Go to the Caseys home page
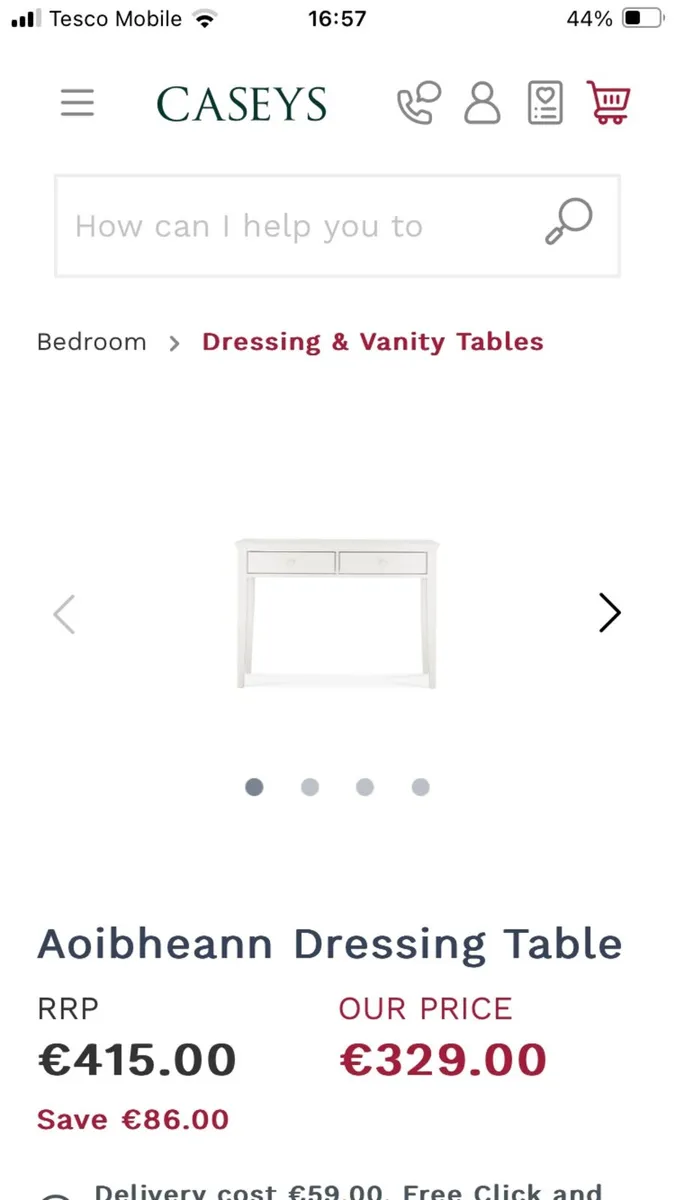The width and height of the screenshot is (675, 1200). point(242,104)
